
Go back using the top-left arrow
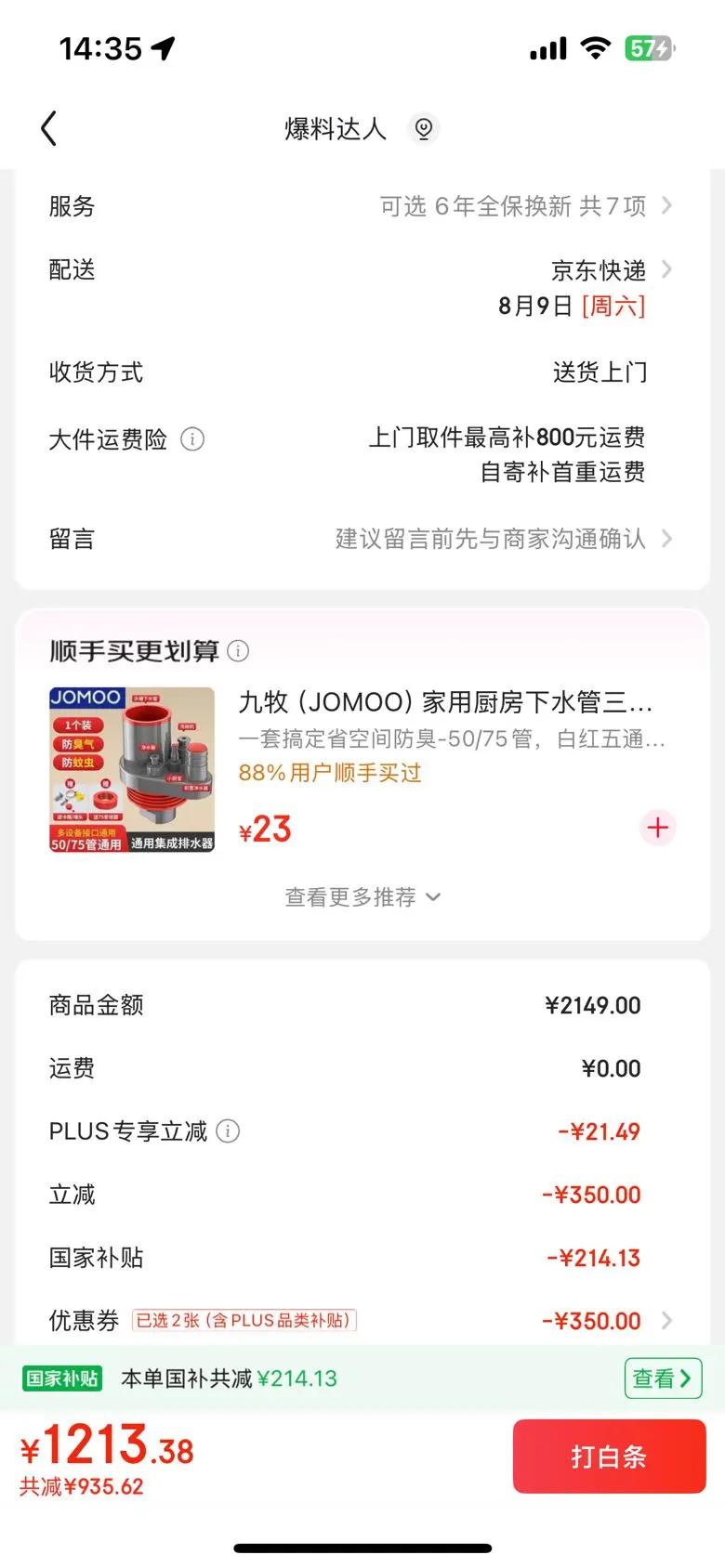tap(50, 129)
